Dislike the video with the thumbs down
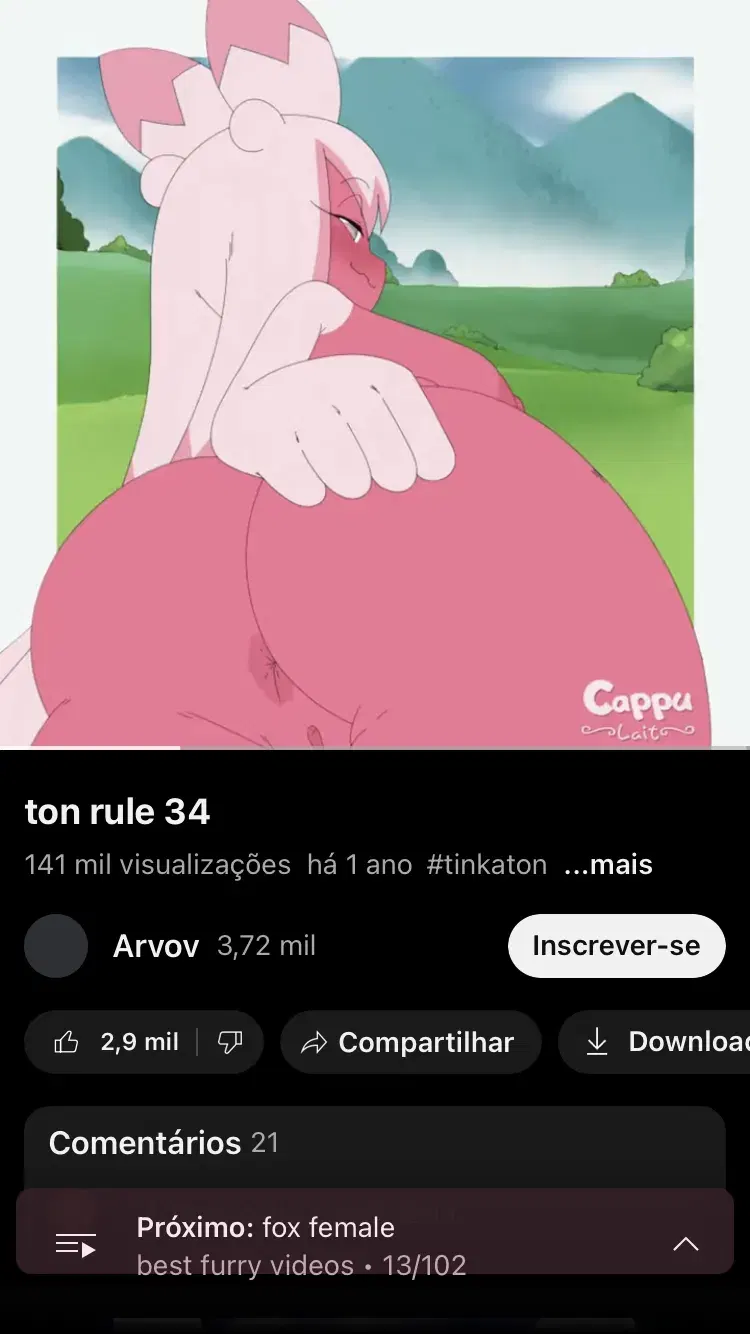 click(231, 1042)
